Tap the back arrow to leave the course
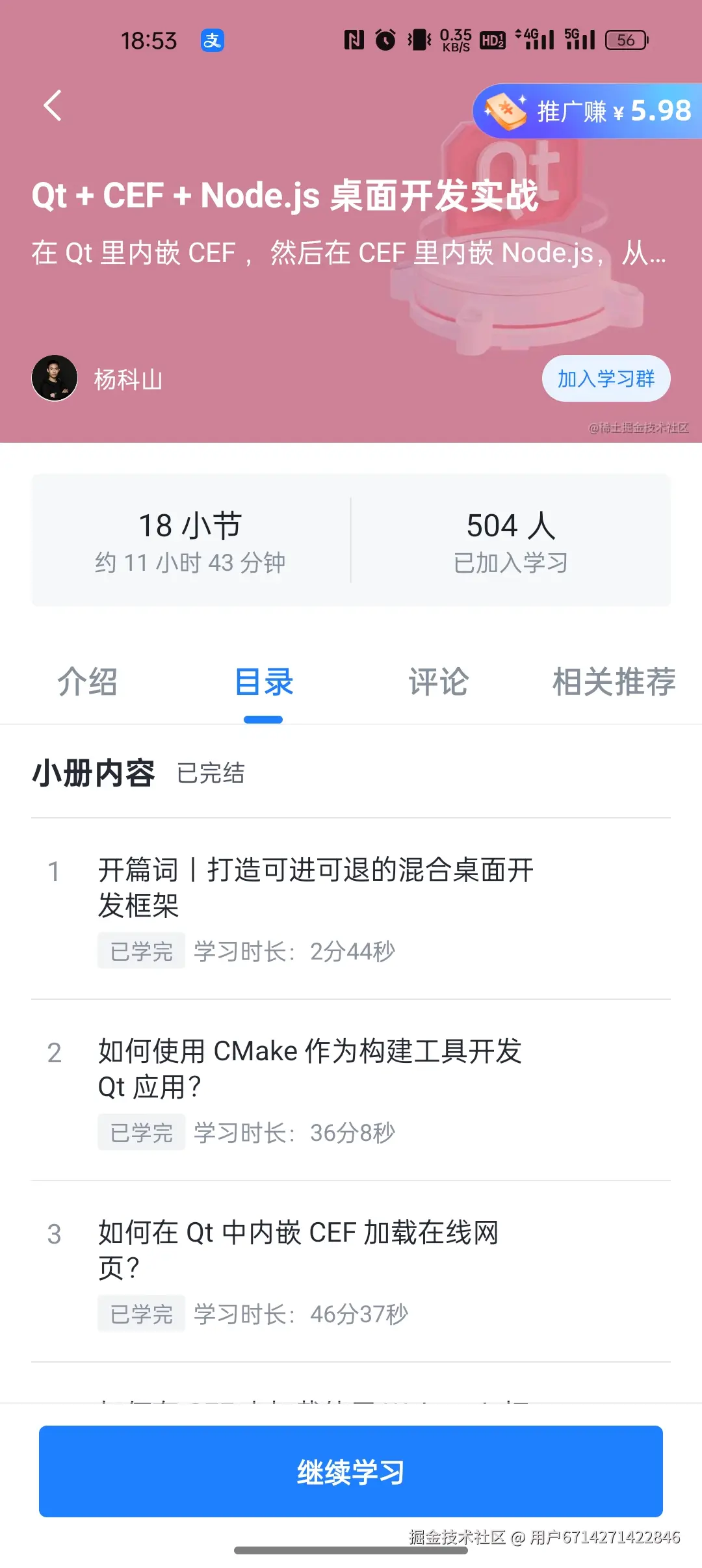The width and height of the screenshot is (702, 1568). click(52, 106)
